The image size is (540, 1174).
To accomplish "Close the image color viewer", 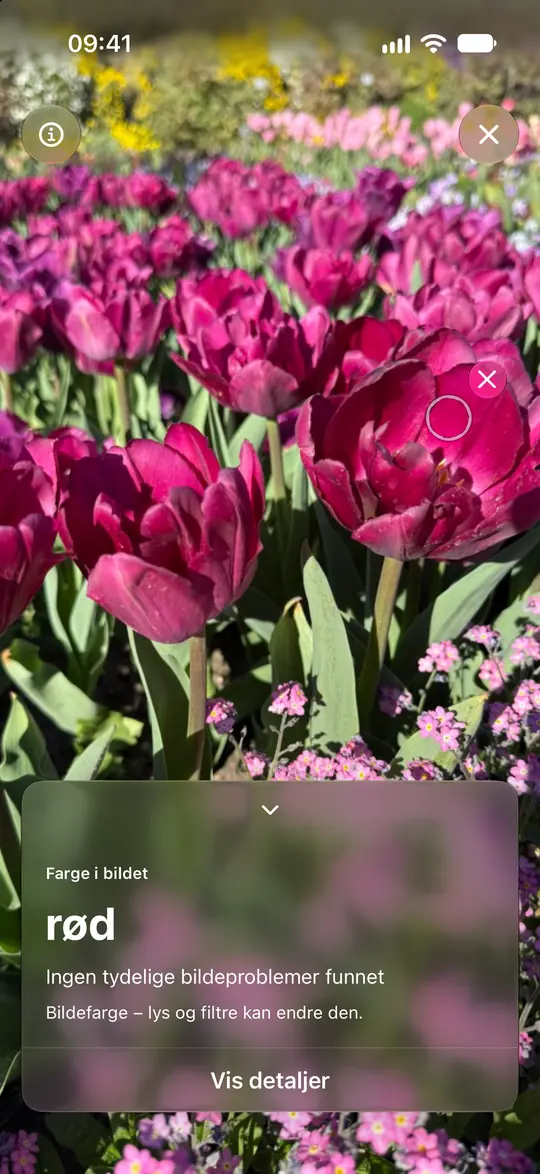I will [488, 135].
